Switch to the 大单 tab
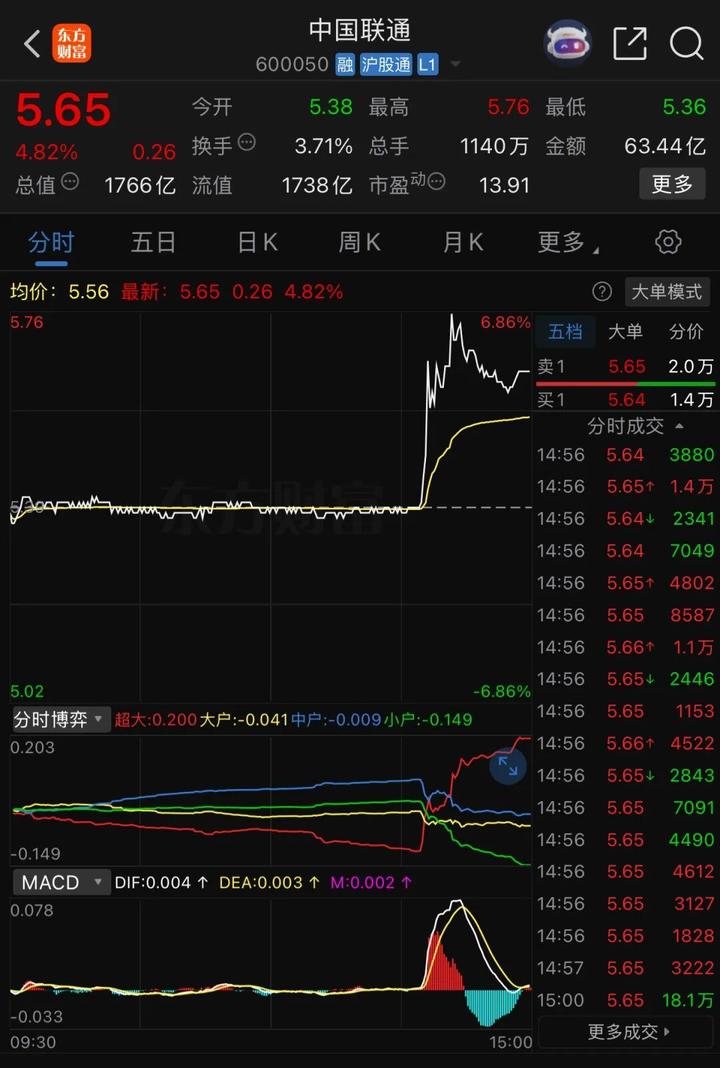 (626, 332)
